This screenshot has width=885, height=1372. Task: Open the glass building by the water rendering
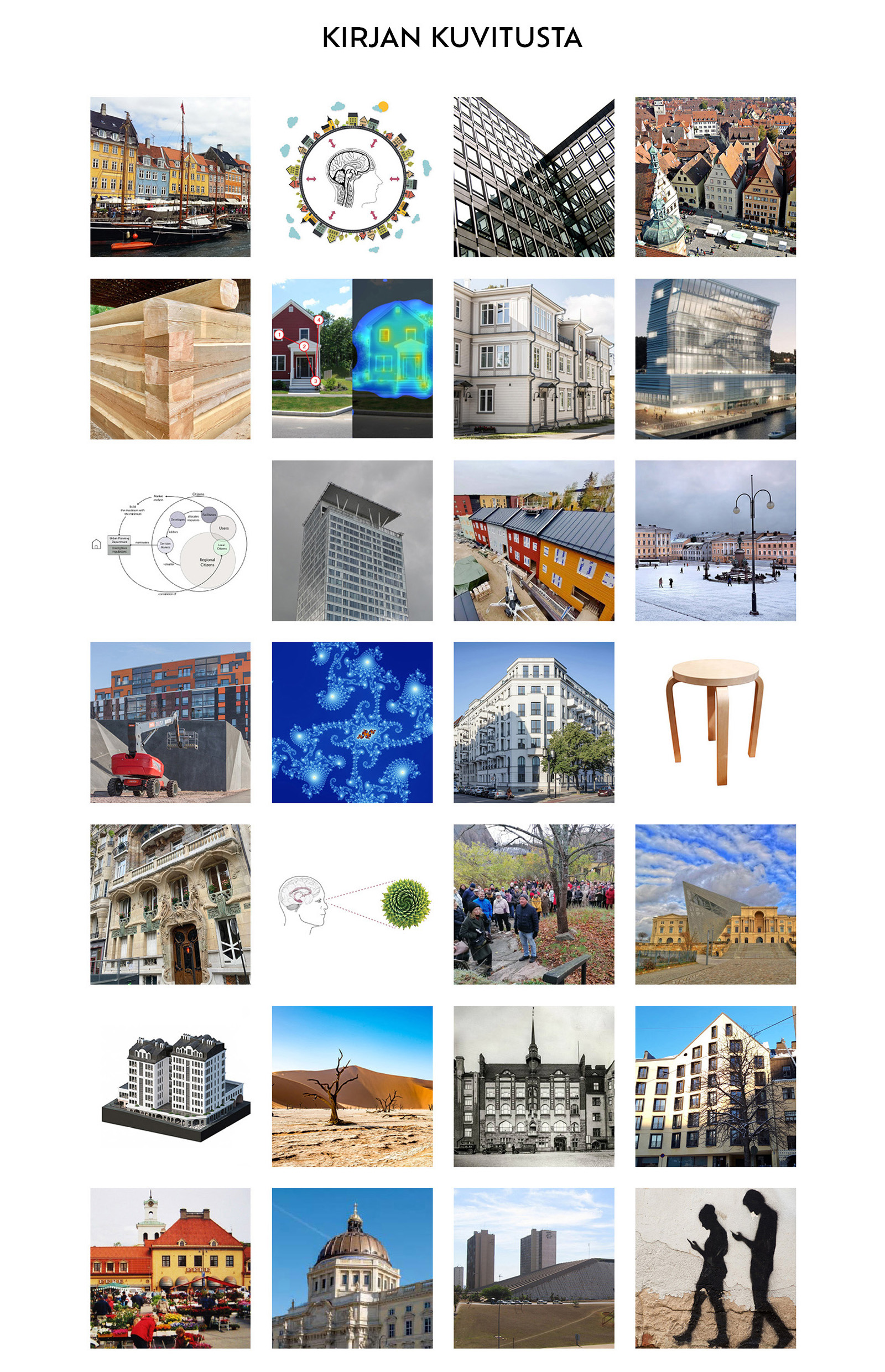pyautogui.click(x=715, y=358)
